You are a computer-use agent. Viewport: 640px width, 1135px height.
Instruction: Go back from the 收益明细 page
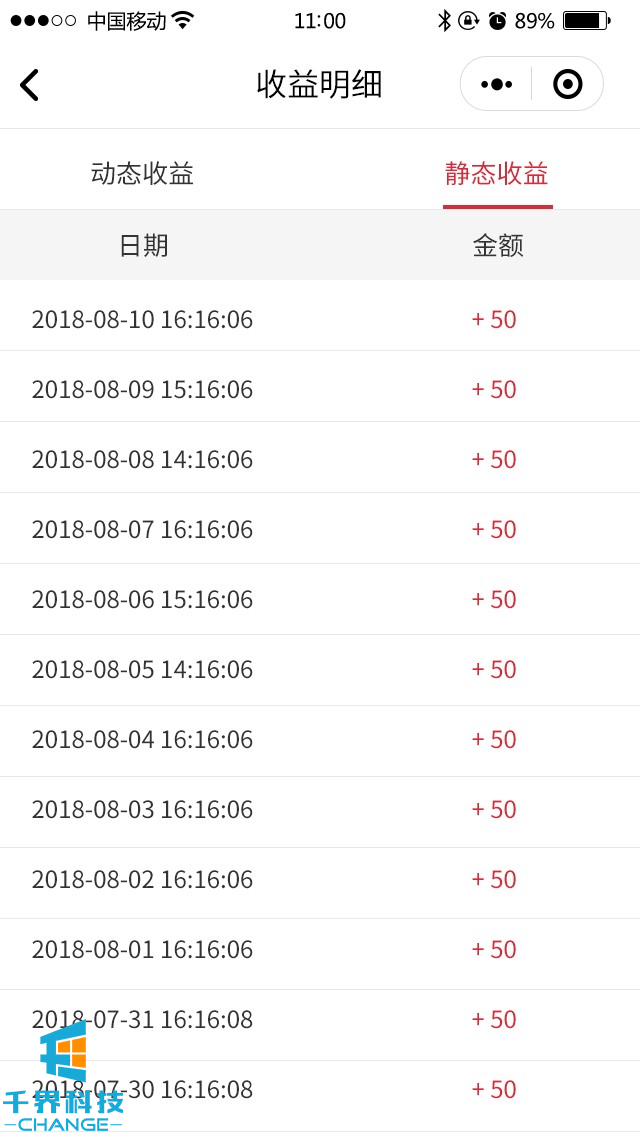point(30,85)
